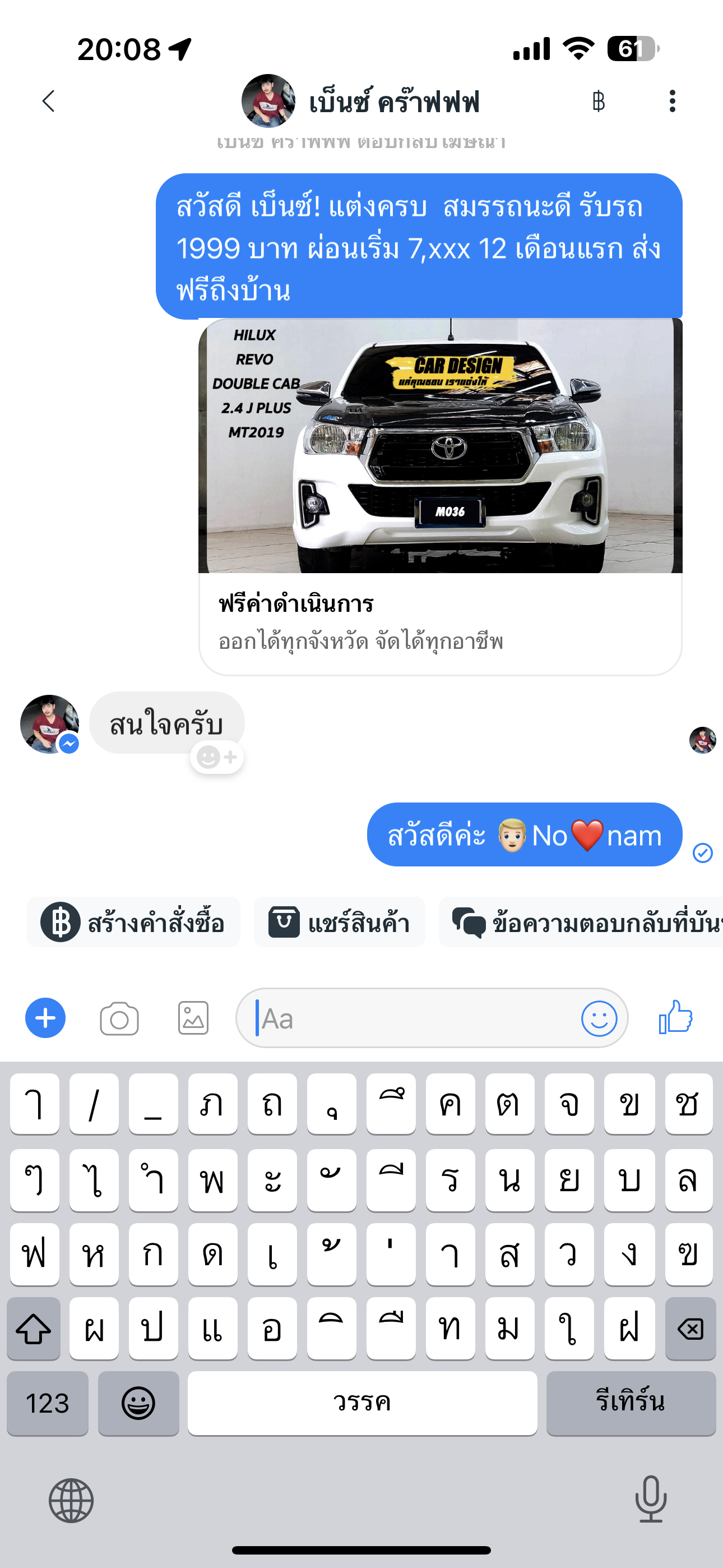Switch the keyboard to 123 numbers
Viewport: 723px width, 1568px height.
(48, 1403)
